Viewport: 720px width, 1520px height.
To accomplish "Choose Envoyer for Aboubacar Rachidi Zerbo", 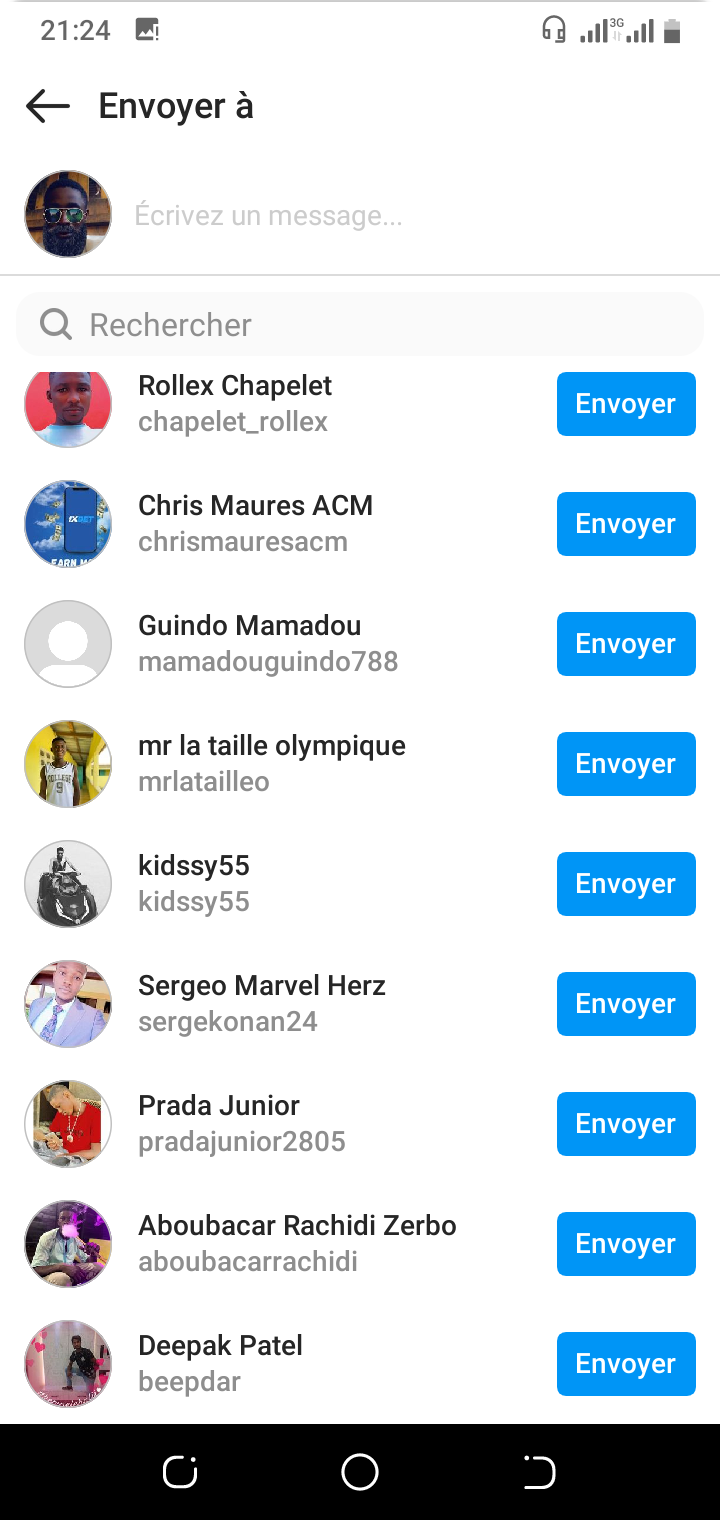I will pos(625,1244).
